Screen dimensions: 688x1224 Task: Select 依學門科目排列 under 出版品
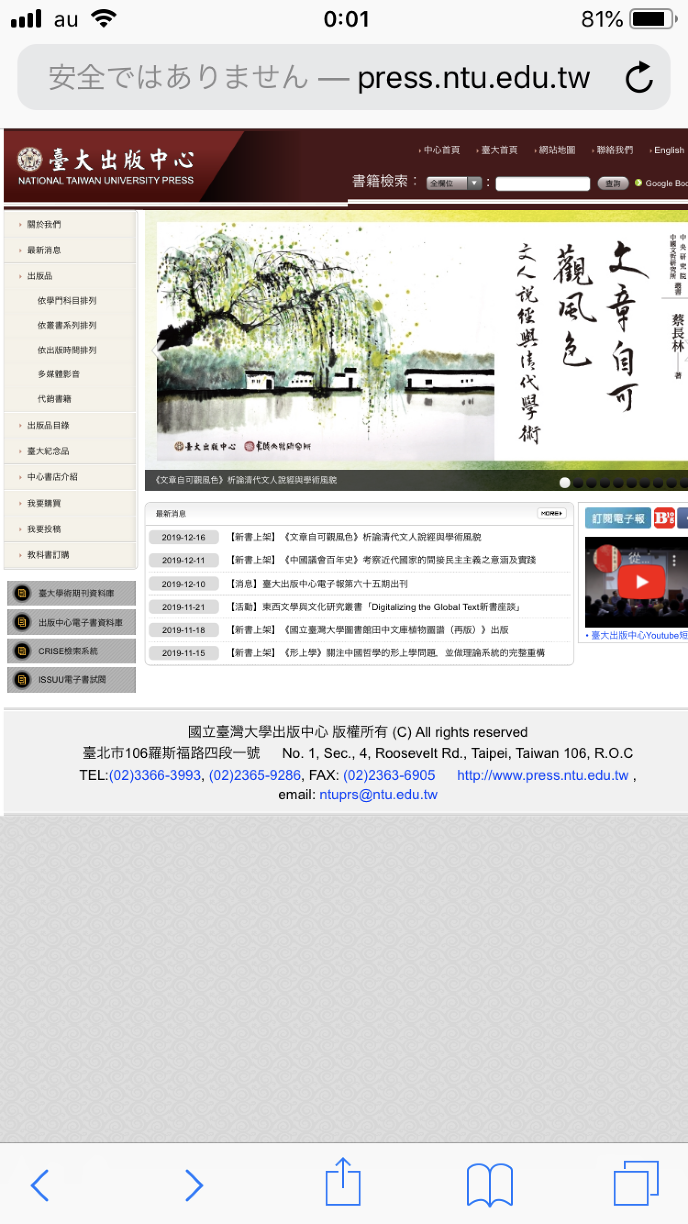67,300
